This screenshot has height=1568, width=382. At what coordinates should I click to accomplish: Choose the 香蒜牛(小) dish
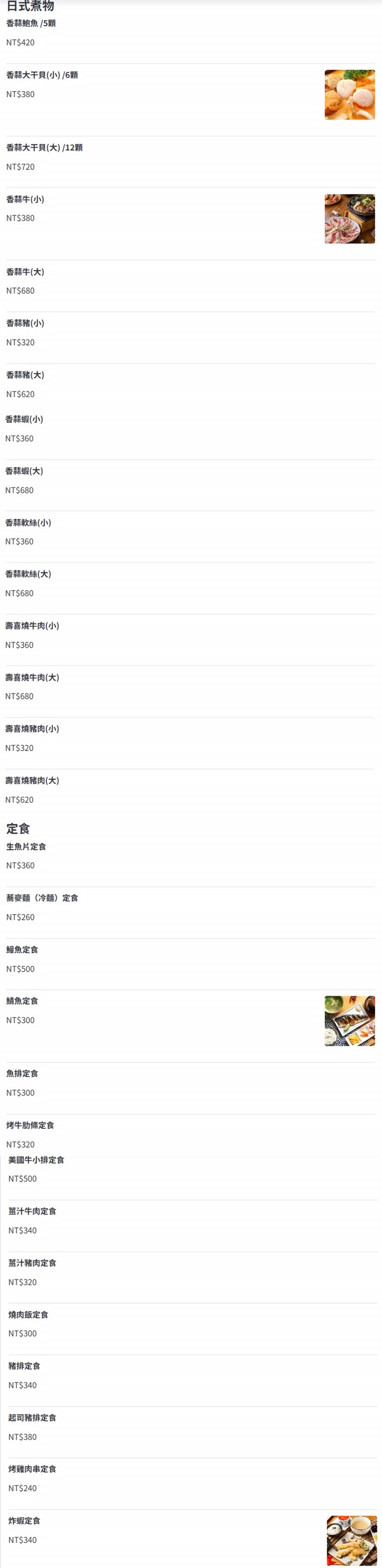25,200
